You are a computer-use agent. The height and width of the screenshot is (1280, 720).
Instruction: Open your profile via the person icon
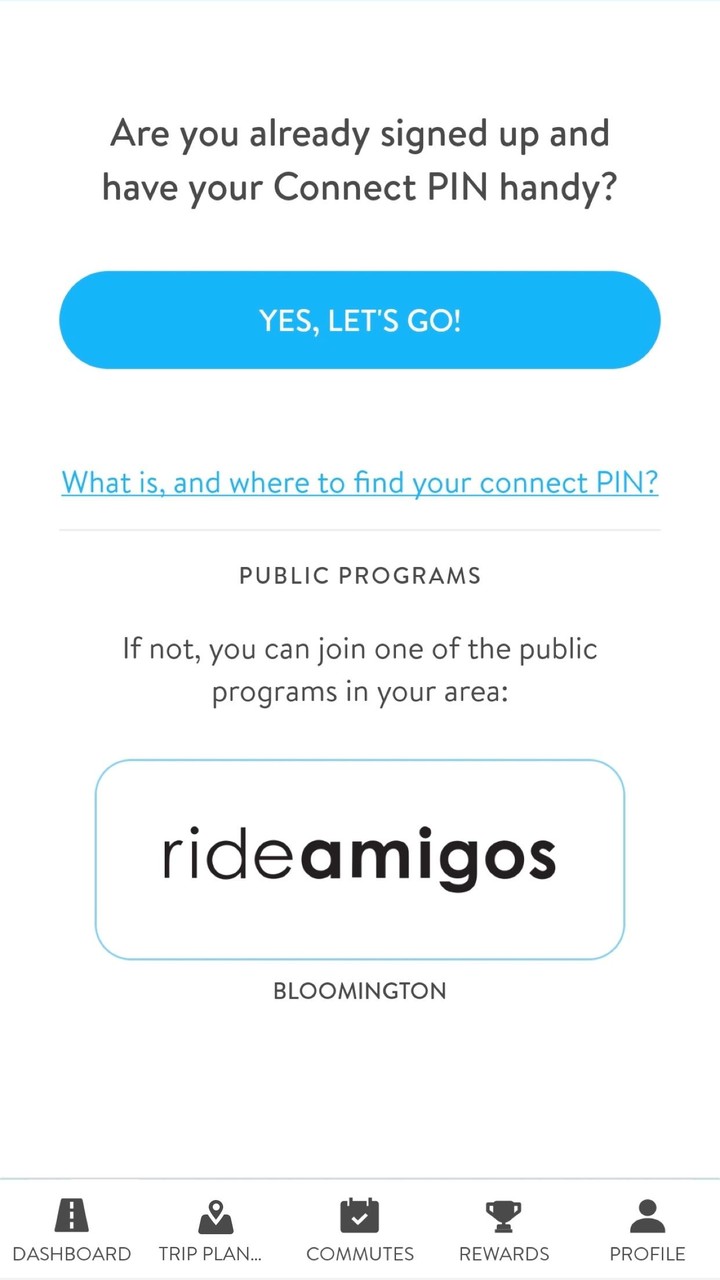647,1214
